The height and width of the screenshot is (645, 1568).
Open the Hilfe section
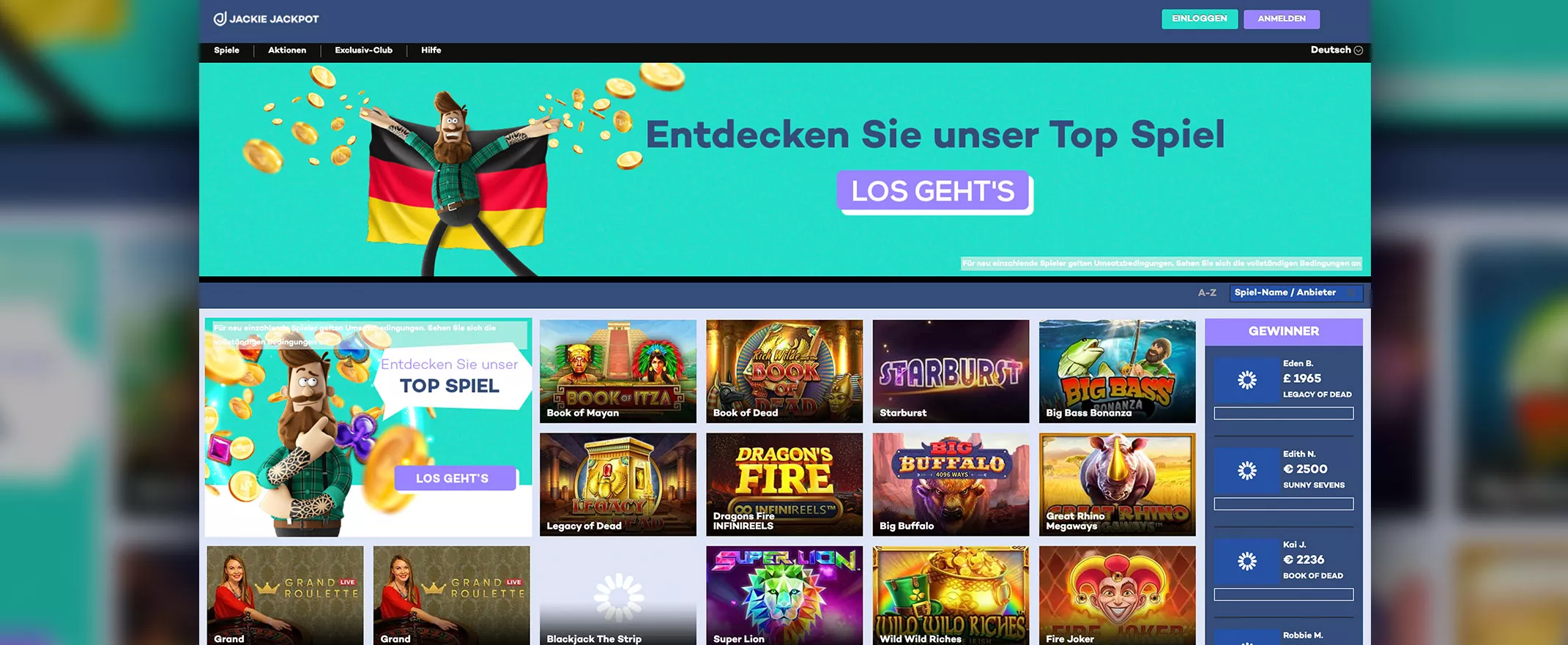coord(431,51)
